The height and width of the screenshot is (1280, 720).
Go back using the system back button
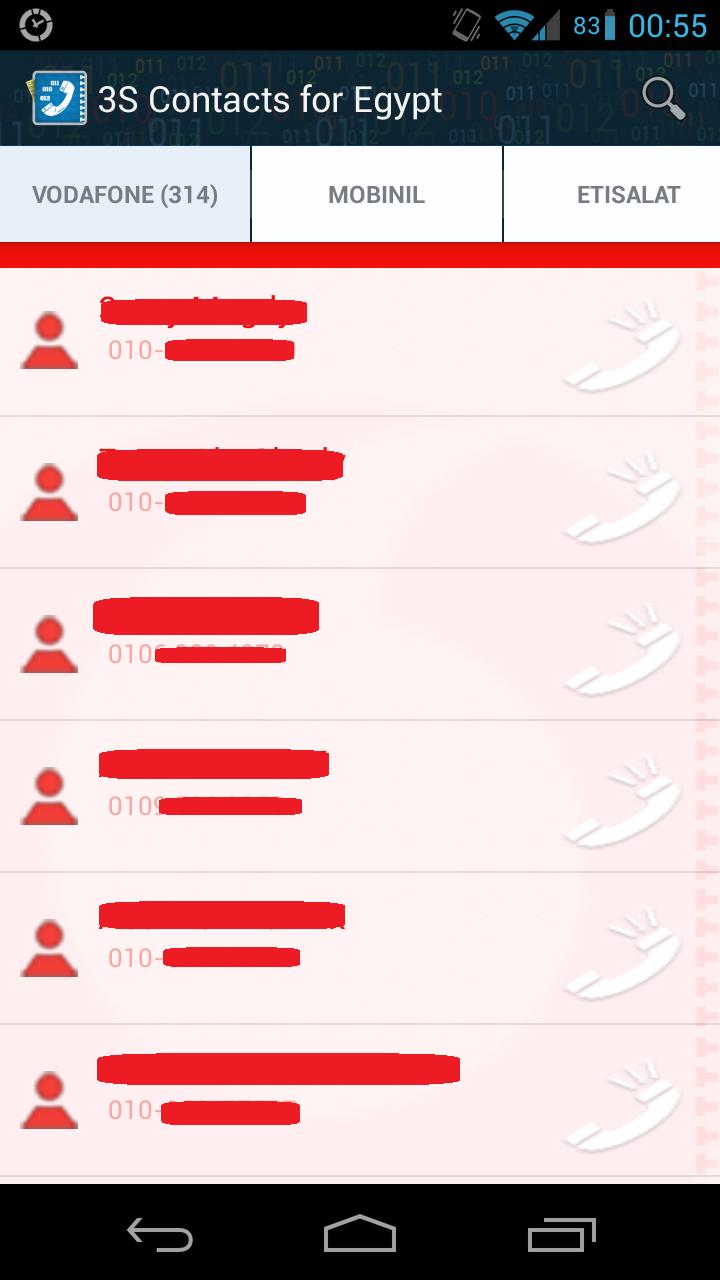pyautogui.click(x=160, y=1233)
